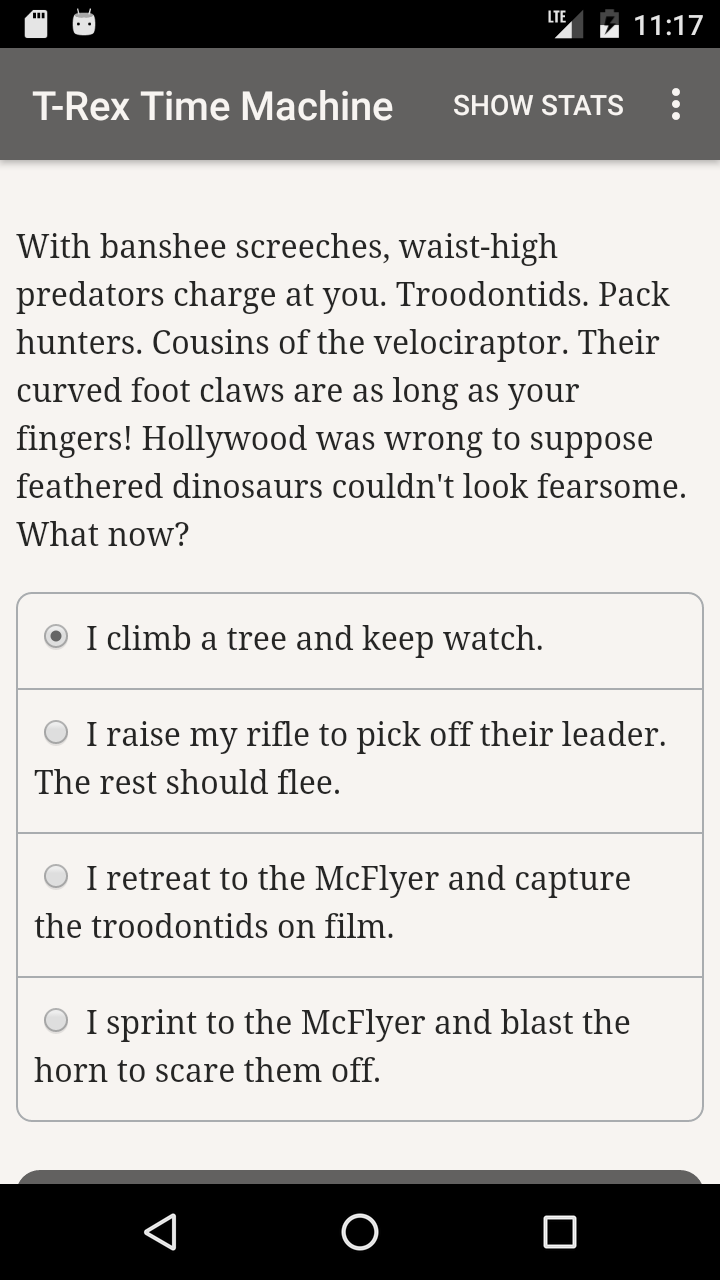Open recent apps with the square button

[558, 1232]
